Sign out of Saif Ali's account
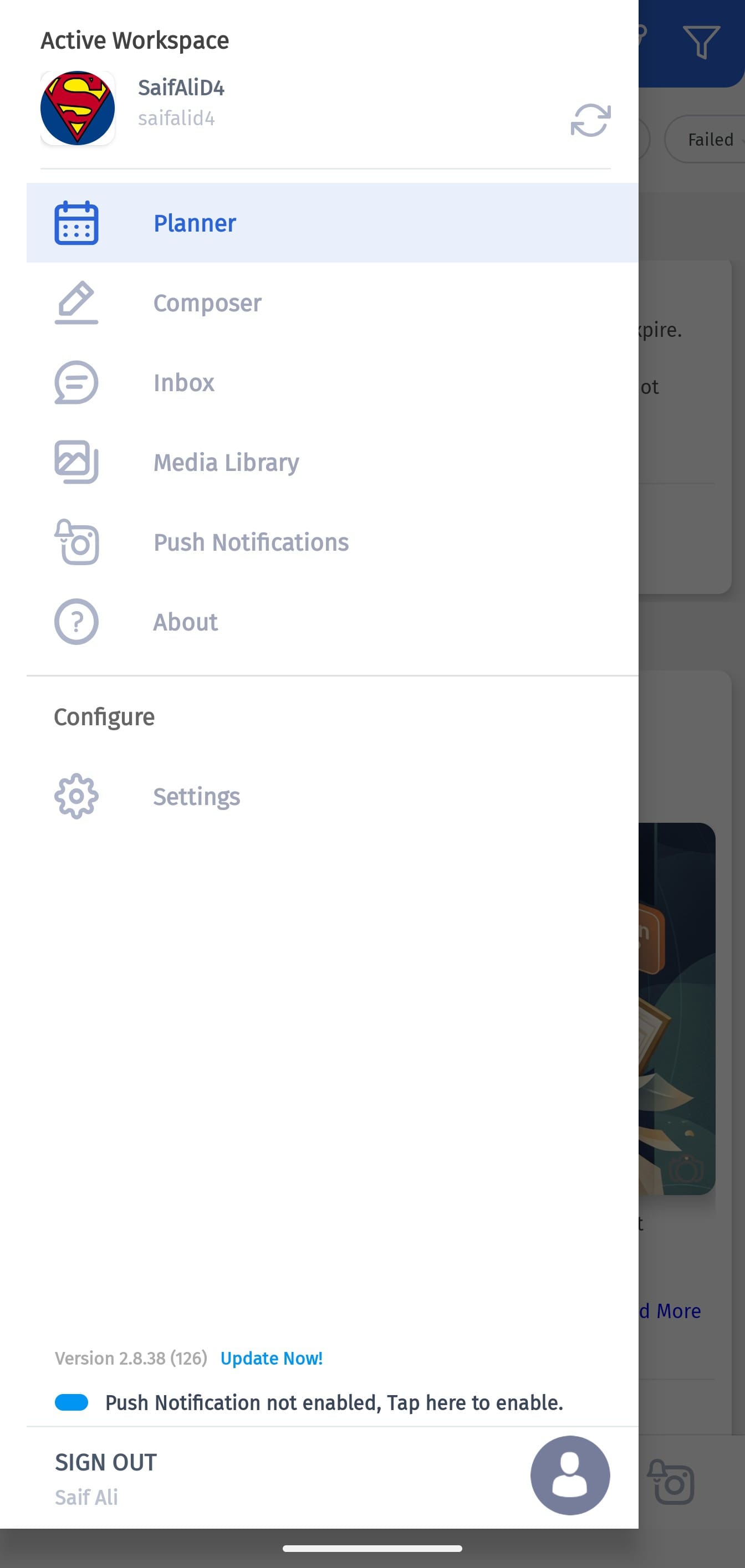This screenshot has height=1568, width=745. point(106,1462)
